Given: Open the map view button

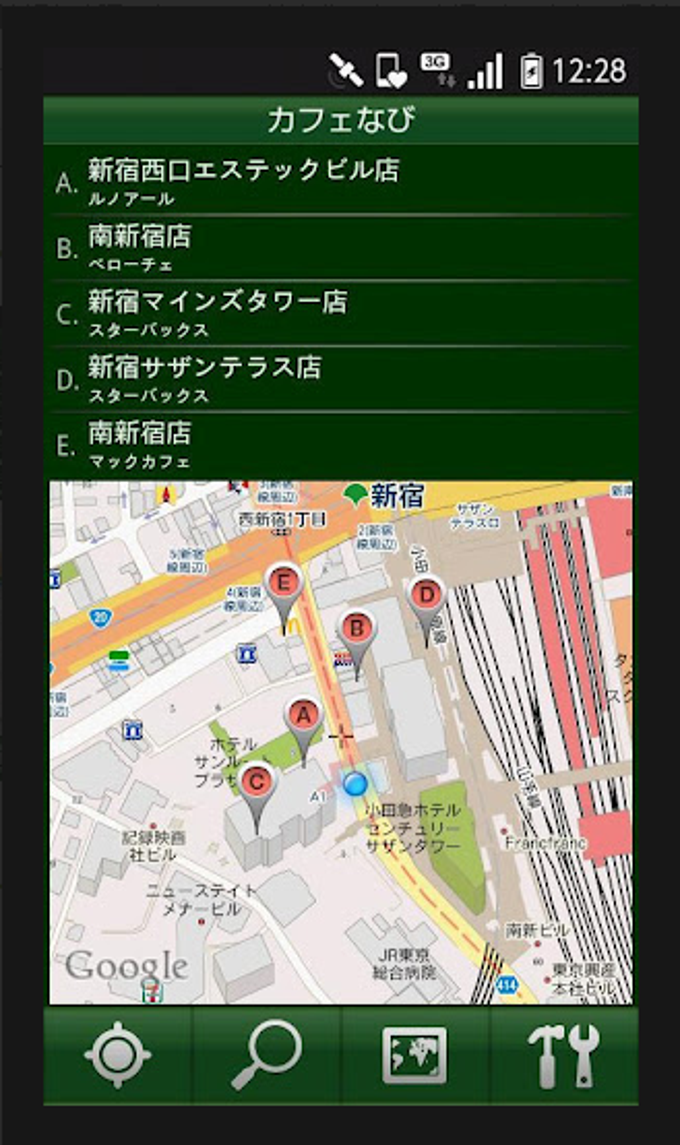Looking at the screenshot, I should 414,1055.
